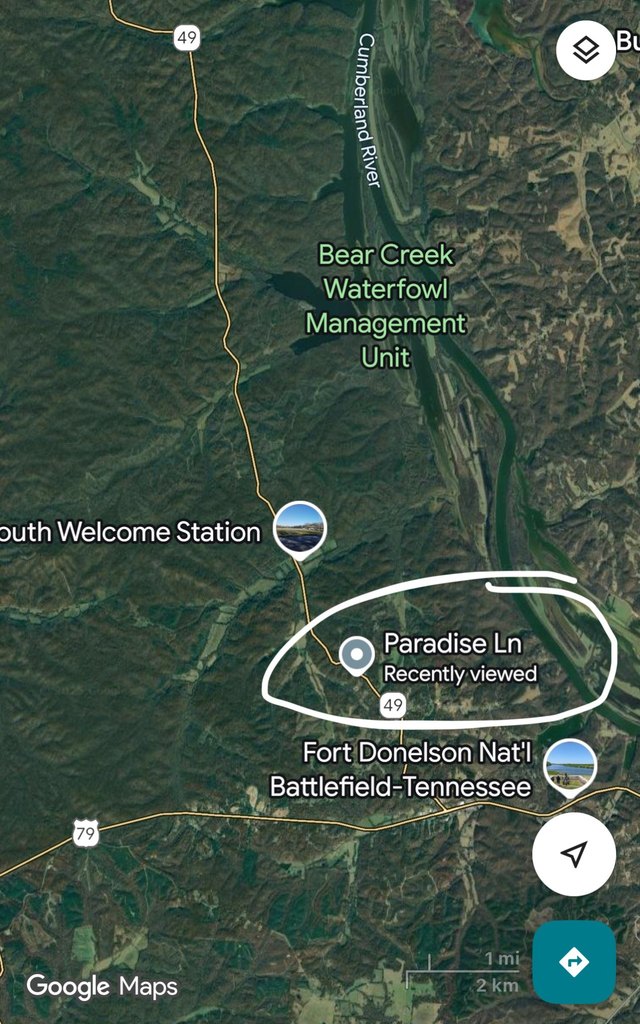
Task: Select the Paradise Ln pin
Action: (355, 655)
